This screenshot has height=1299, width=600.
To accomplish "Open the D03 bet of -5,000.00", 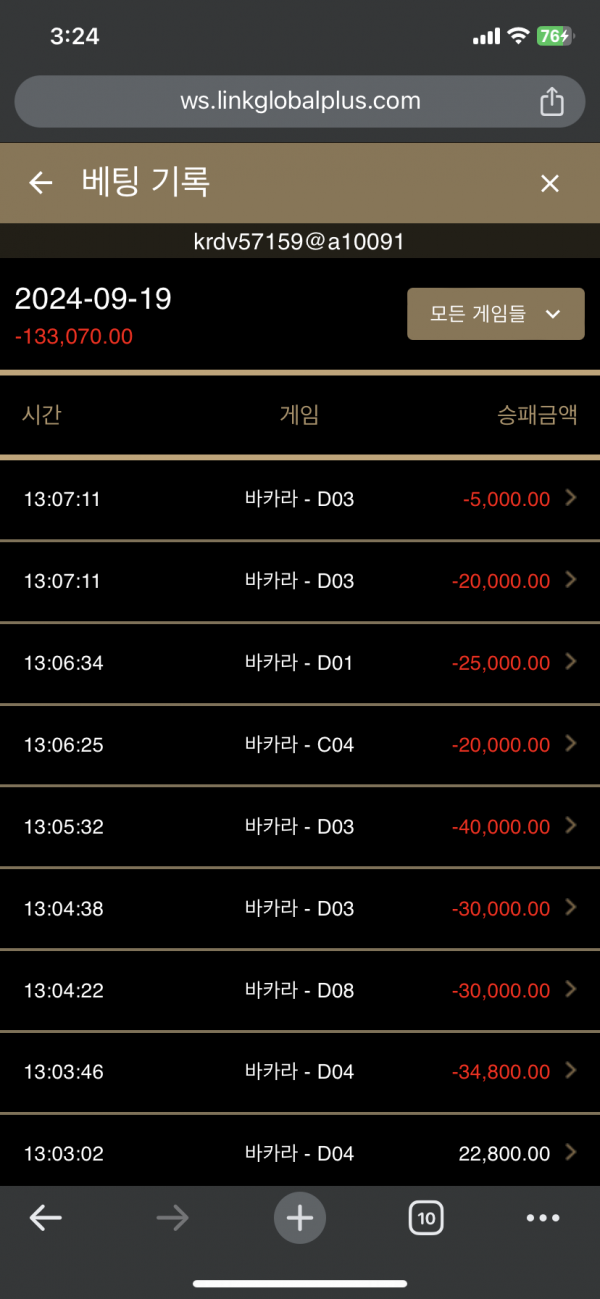I will point(300,499).
